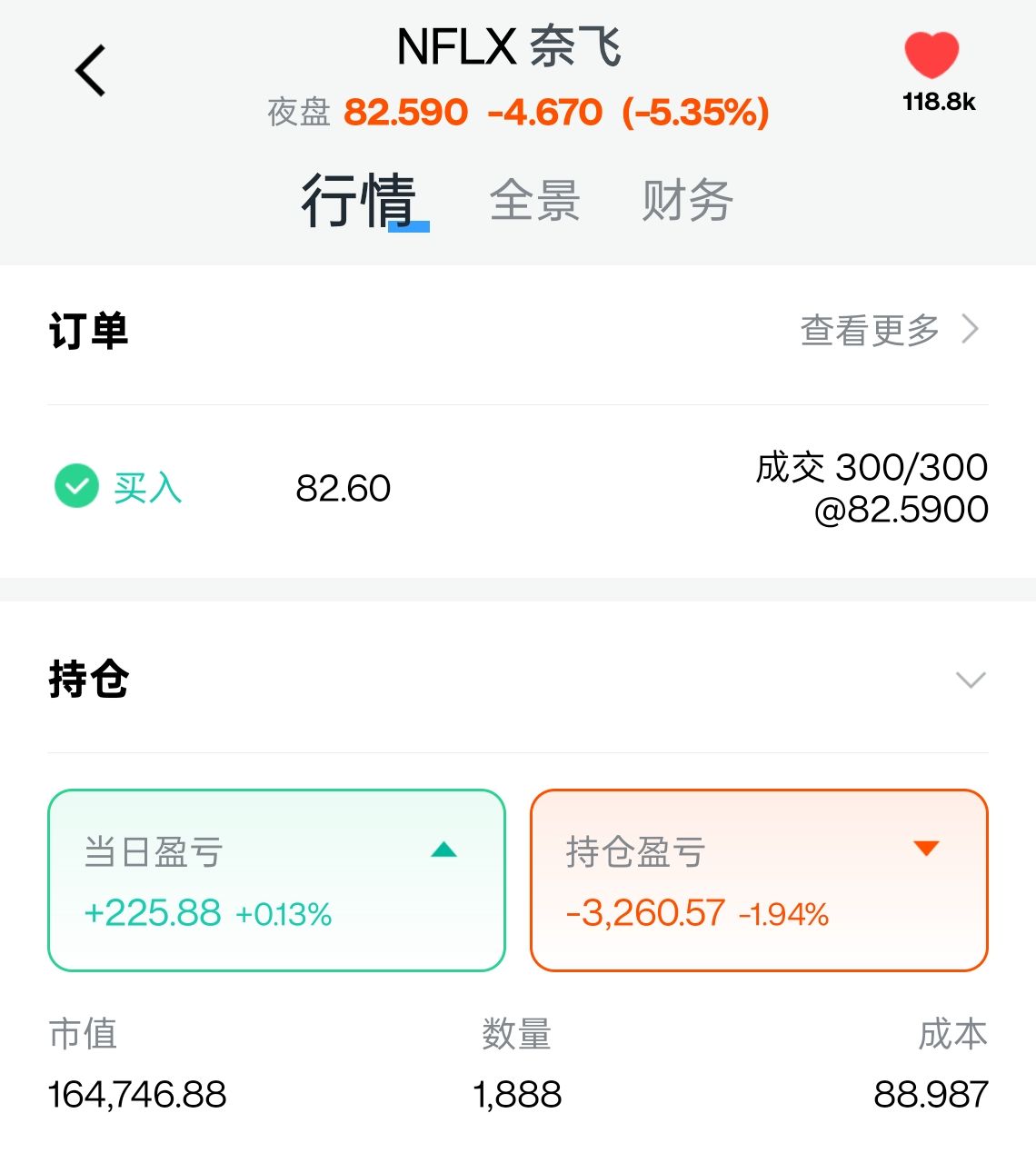
Task: Select the 行情 tab
Action: (359, 201)
